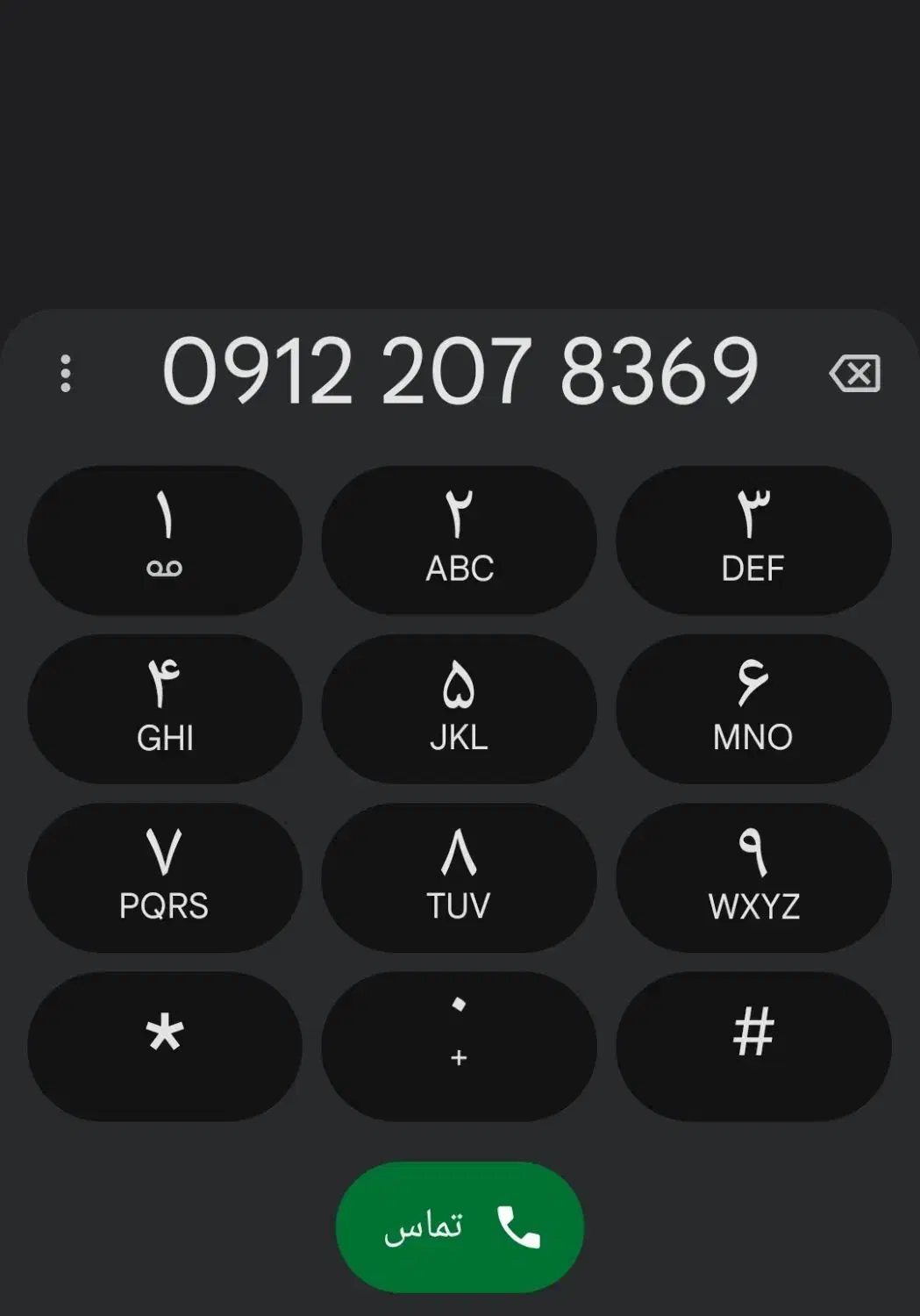920x1316 pixels.
Task: Tap digit 5 with JKL letters
Action: (460, 707)
